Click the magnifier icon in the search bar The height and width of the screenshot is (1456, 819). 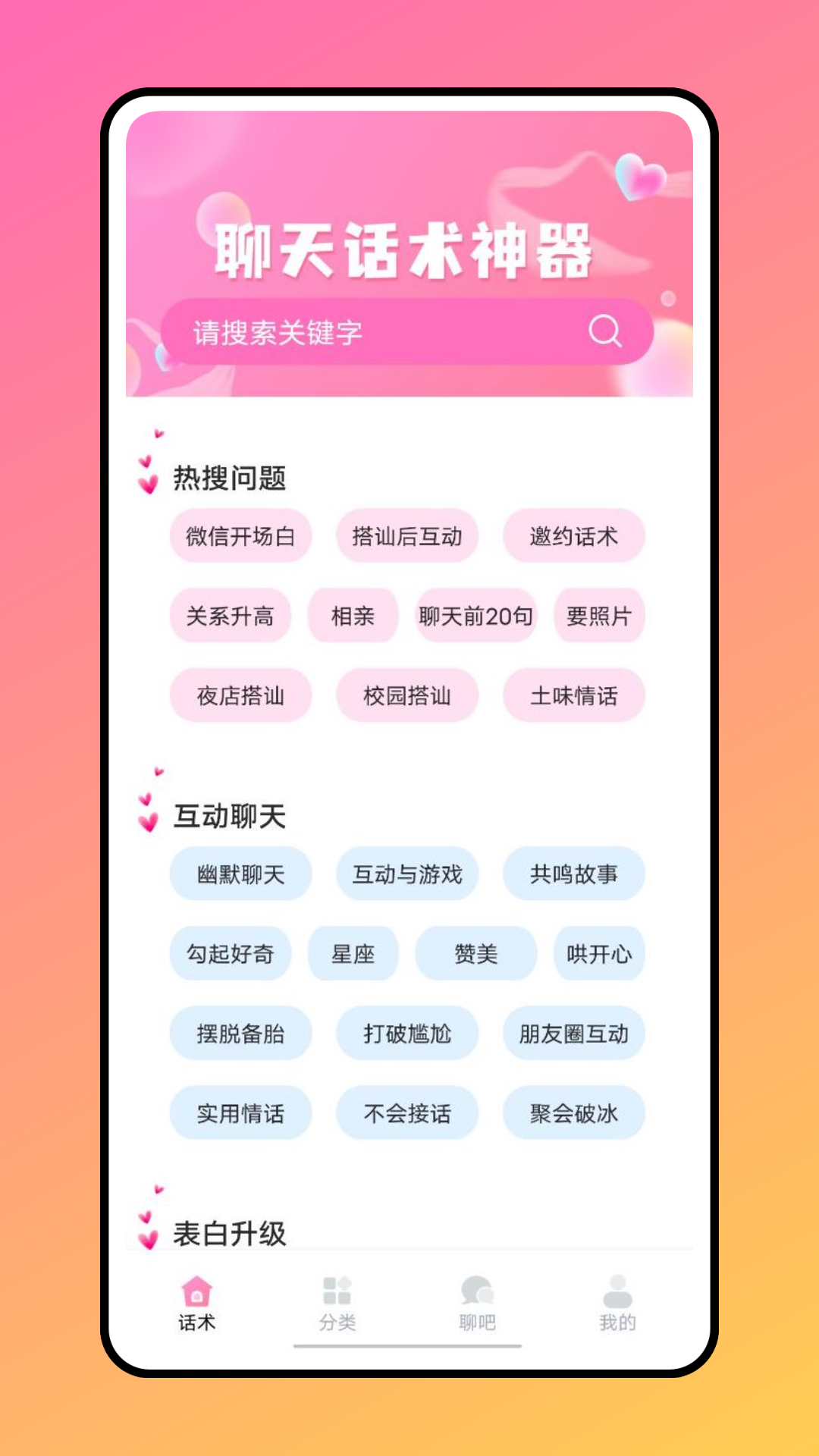coord(603,330)
